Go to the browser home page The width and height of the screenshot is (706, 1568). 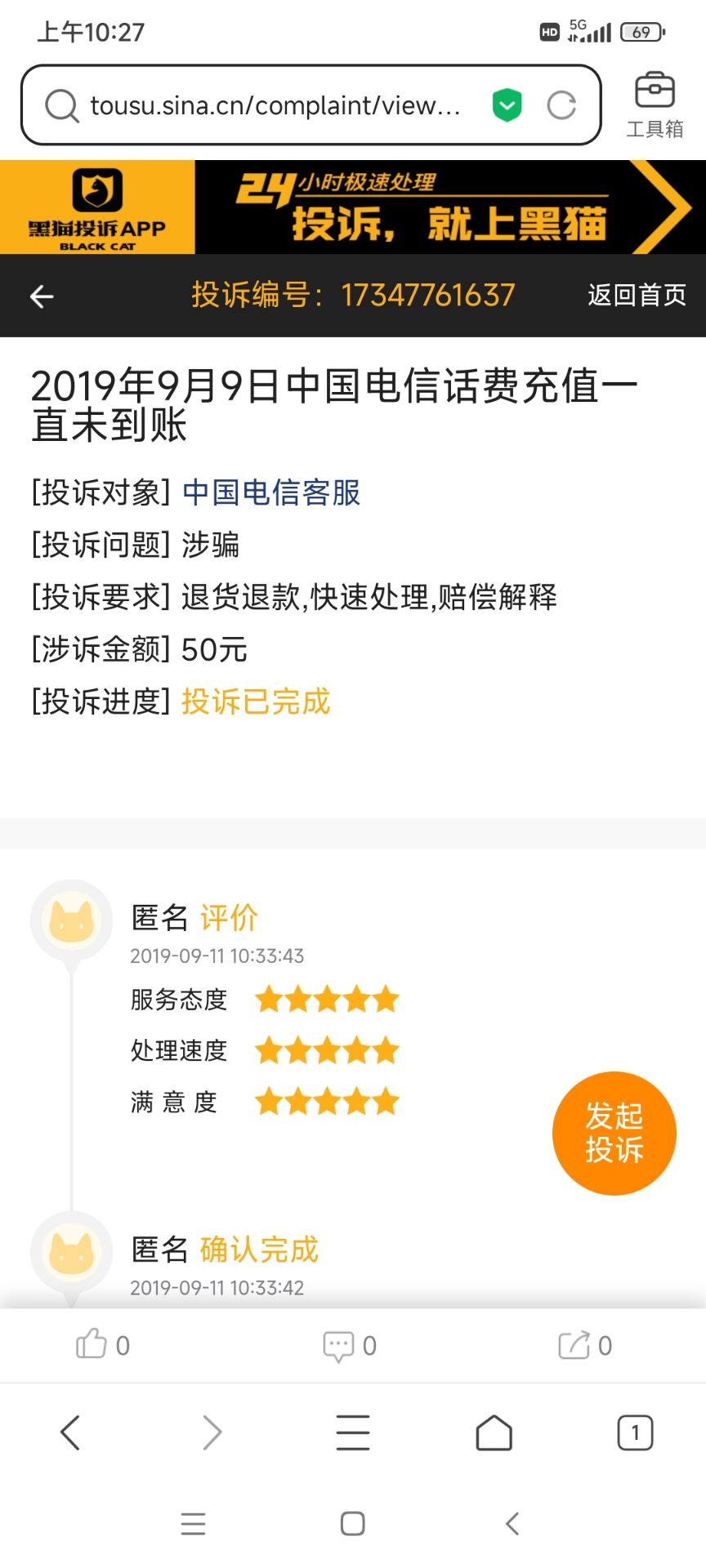tap(494, 1432)
